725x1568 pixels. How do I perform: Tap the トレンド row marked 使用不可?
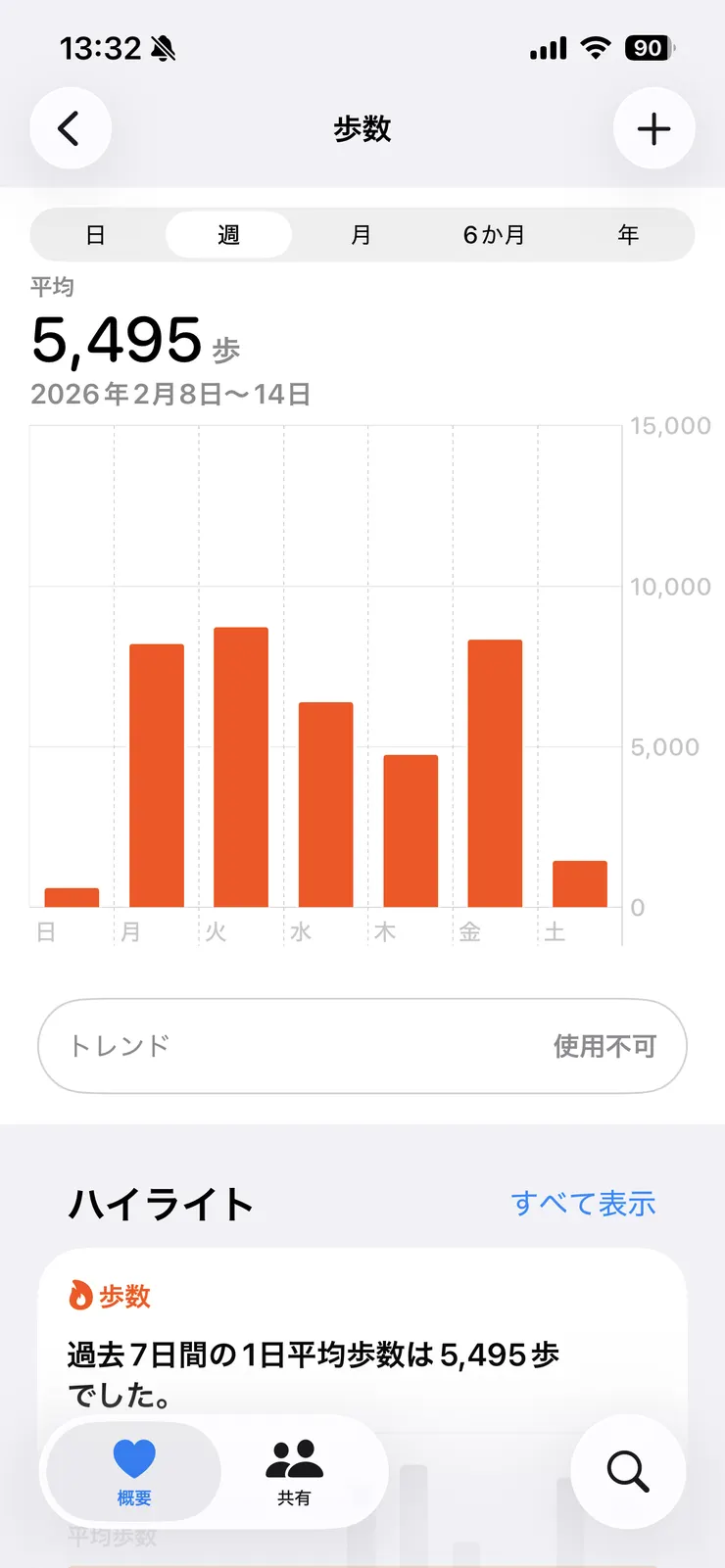click(x=362, y=1045)
